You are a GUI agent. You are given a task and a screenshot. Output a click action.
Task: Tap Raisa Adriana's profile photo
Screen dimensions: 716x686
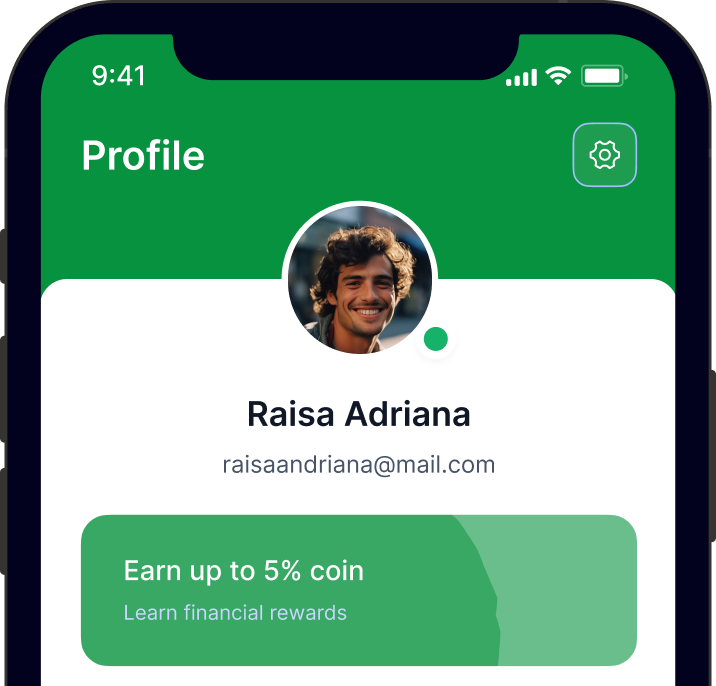[360, 280]
